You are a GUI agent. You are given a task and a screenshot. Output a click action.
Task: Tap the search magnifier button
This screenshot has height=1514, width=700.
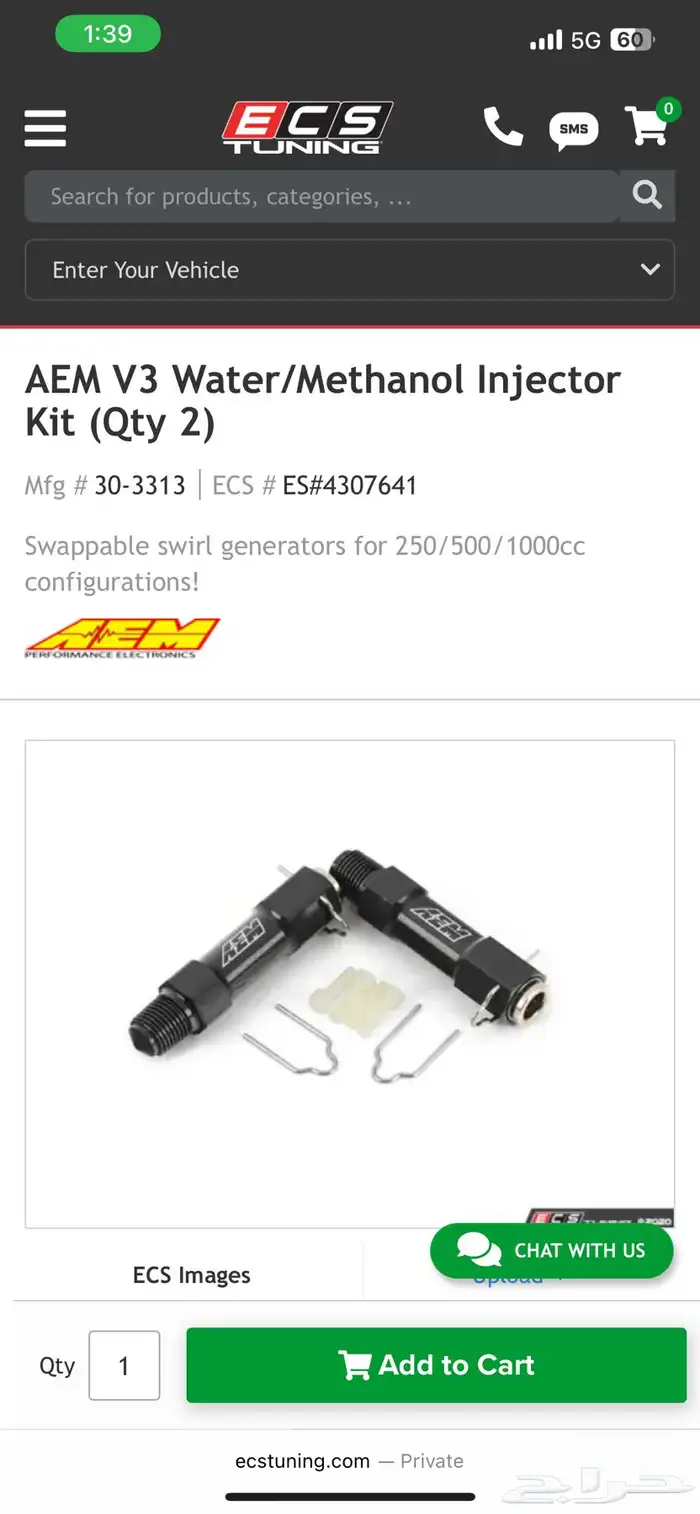[647, 196]
